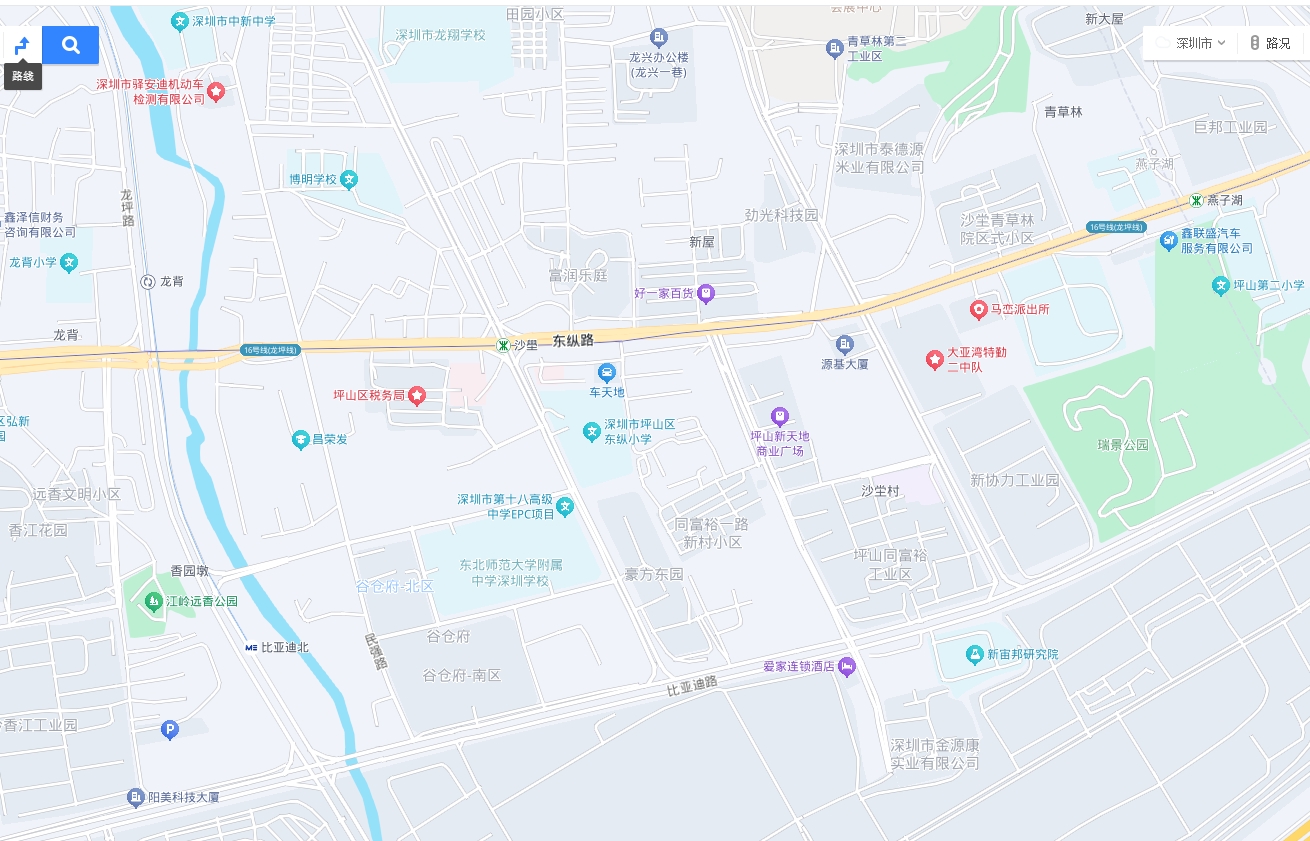Open the route planning button

pos(22,45)
